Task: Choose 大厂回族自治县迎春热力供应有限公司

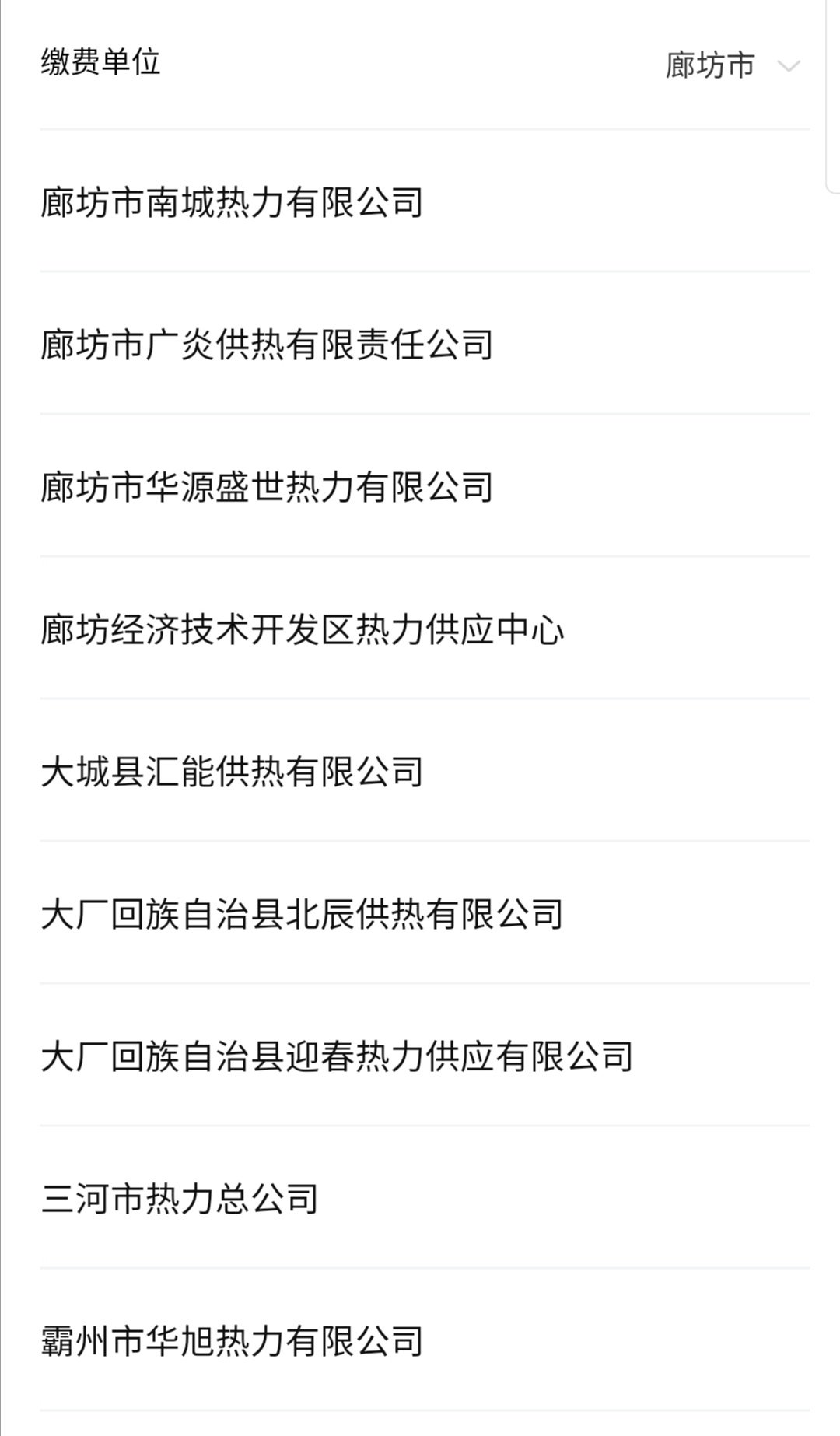Action: [x=337, y=1056]
